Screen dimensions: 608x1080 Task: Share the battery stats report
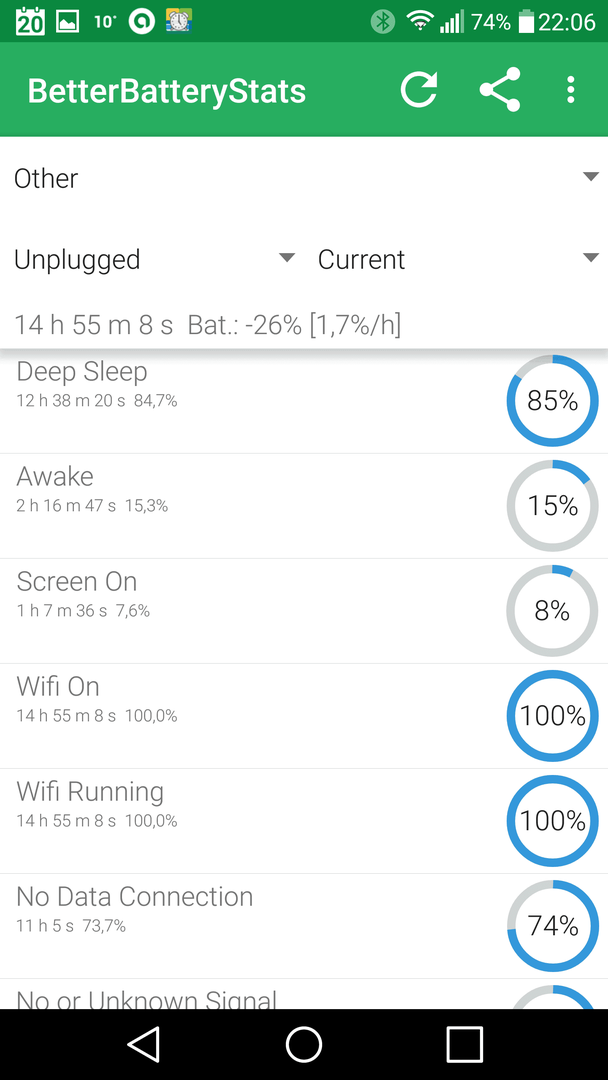(500, 90)
